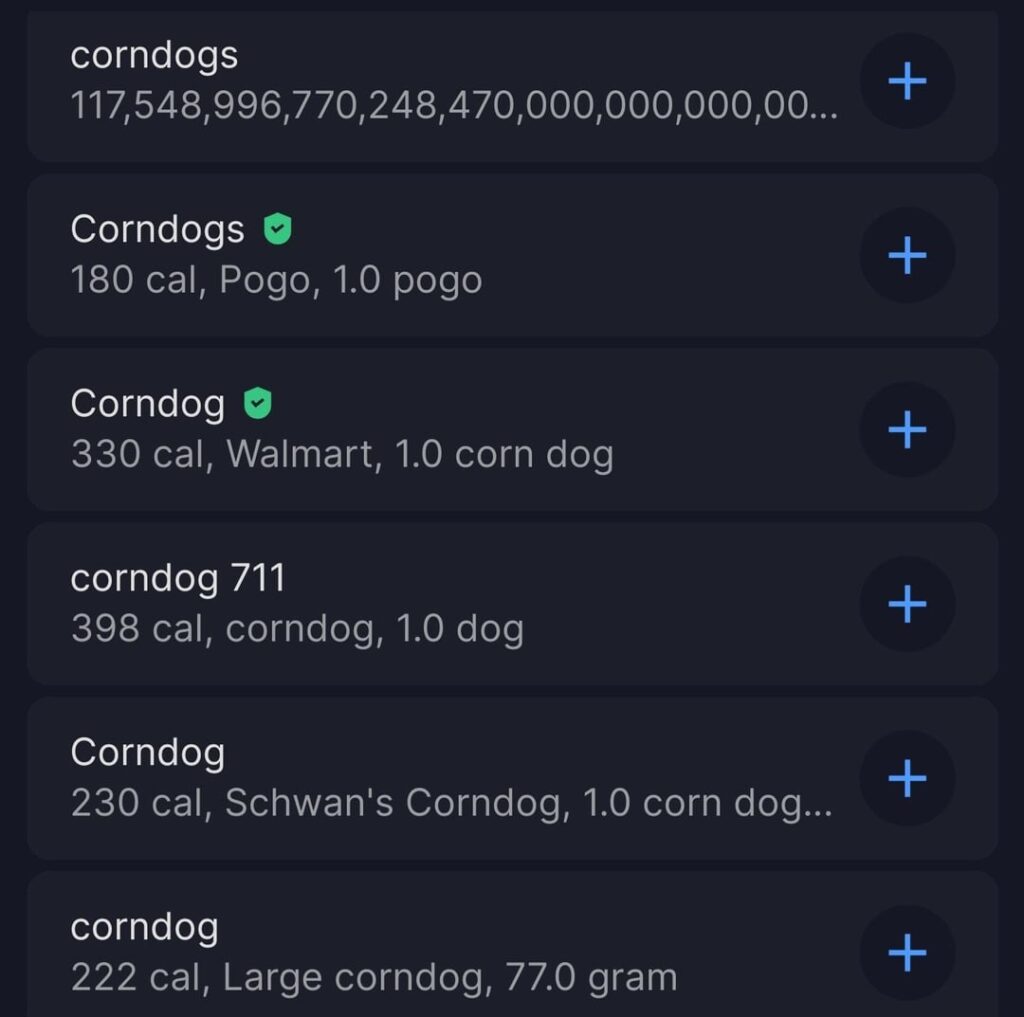This screenshot has width=1024, height=1017.
Task: Add the 222 cal Large corndog
Action: coord(907,952)
